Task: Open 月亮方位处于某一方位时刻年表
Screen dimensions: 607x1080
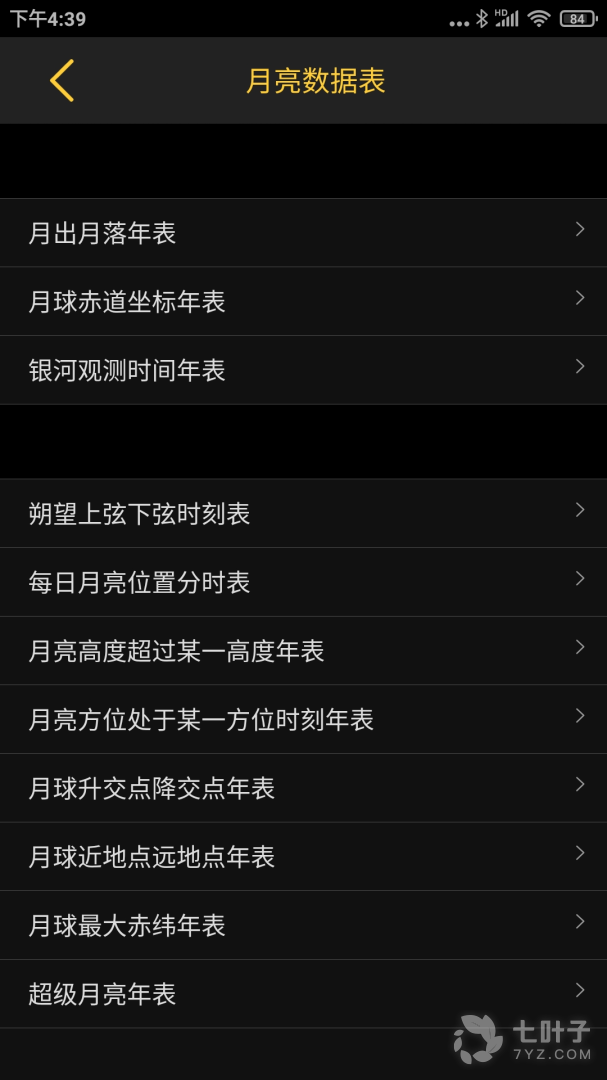Action: (x=303, y=720)
